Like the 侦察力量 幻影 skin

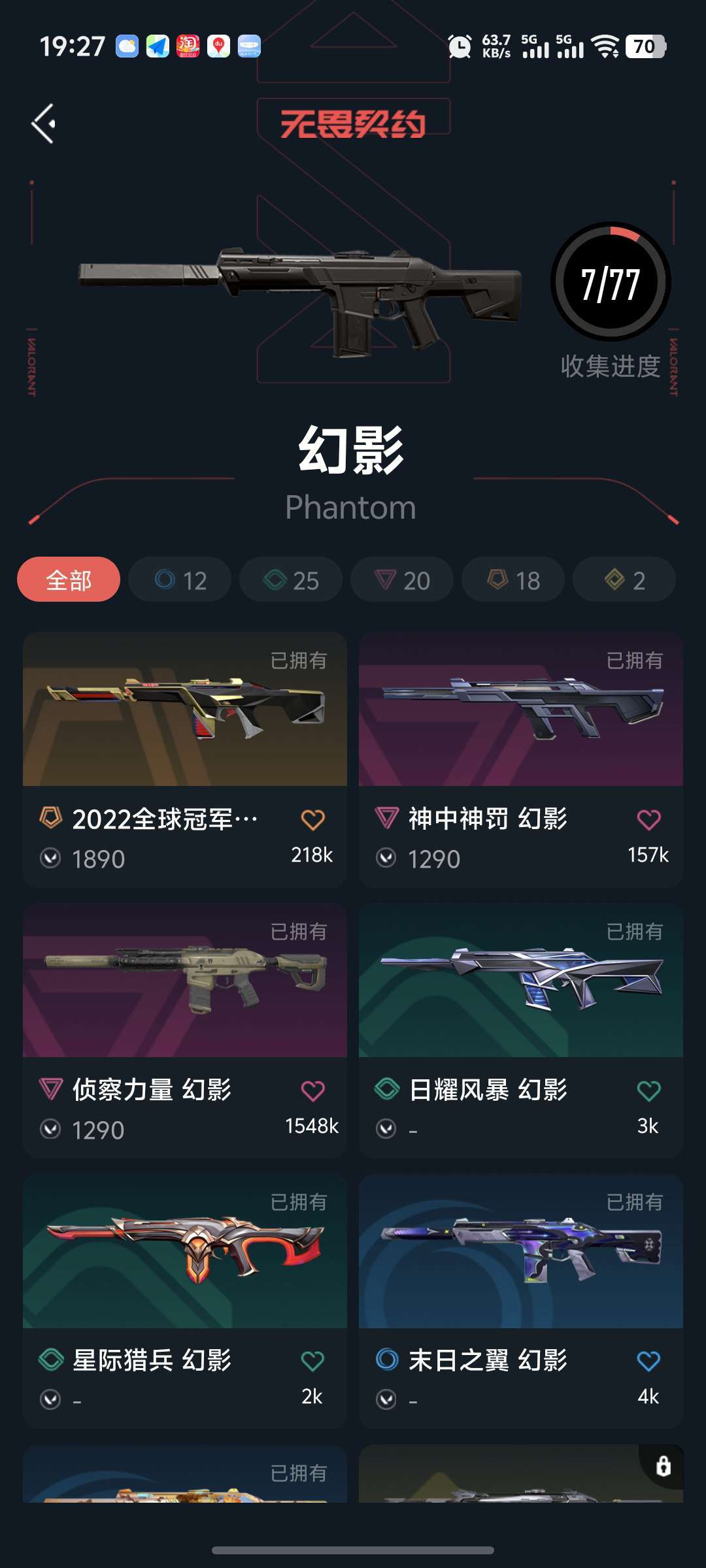[x=312, y=1090]
